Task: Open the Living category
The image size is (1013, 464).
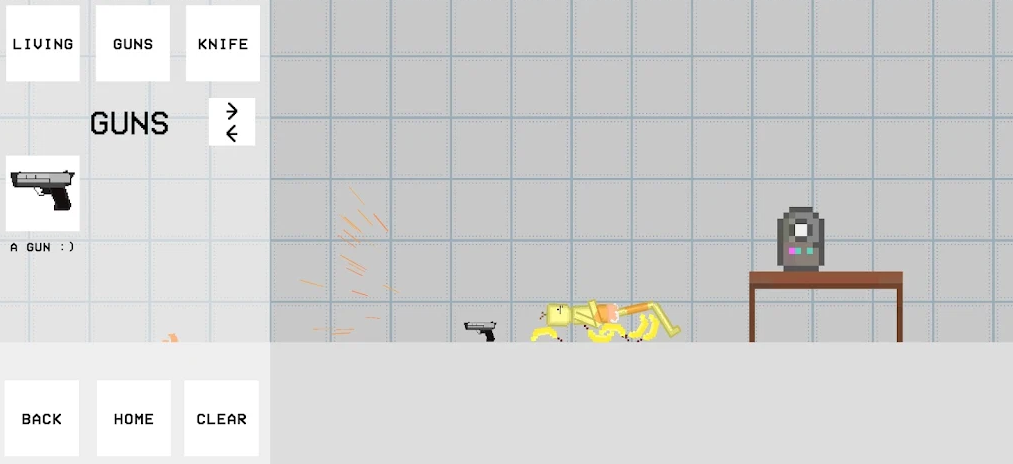Action: tap(42, 44)
